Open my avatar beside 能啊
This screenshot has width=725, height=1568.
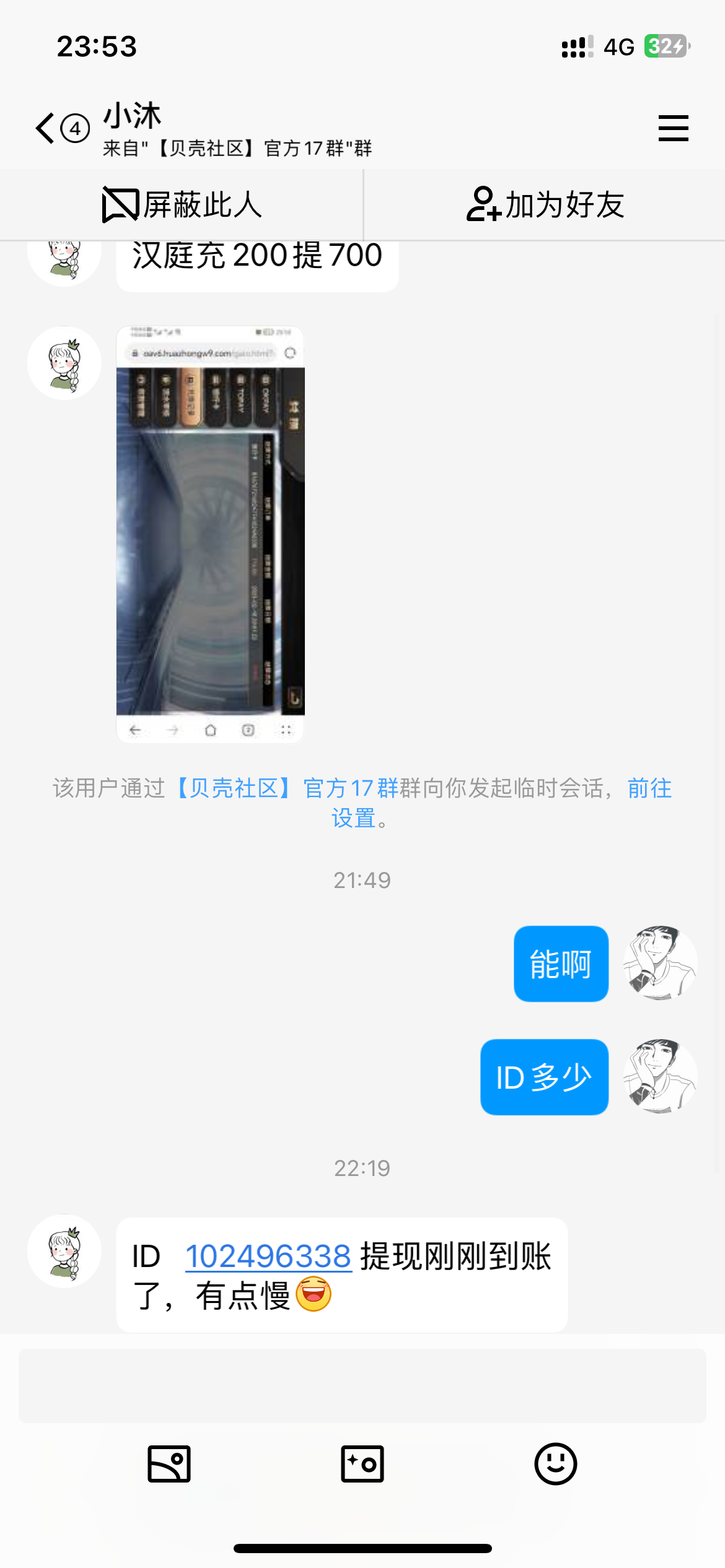click(x=660, y=963)
